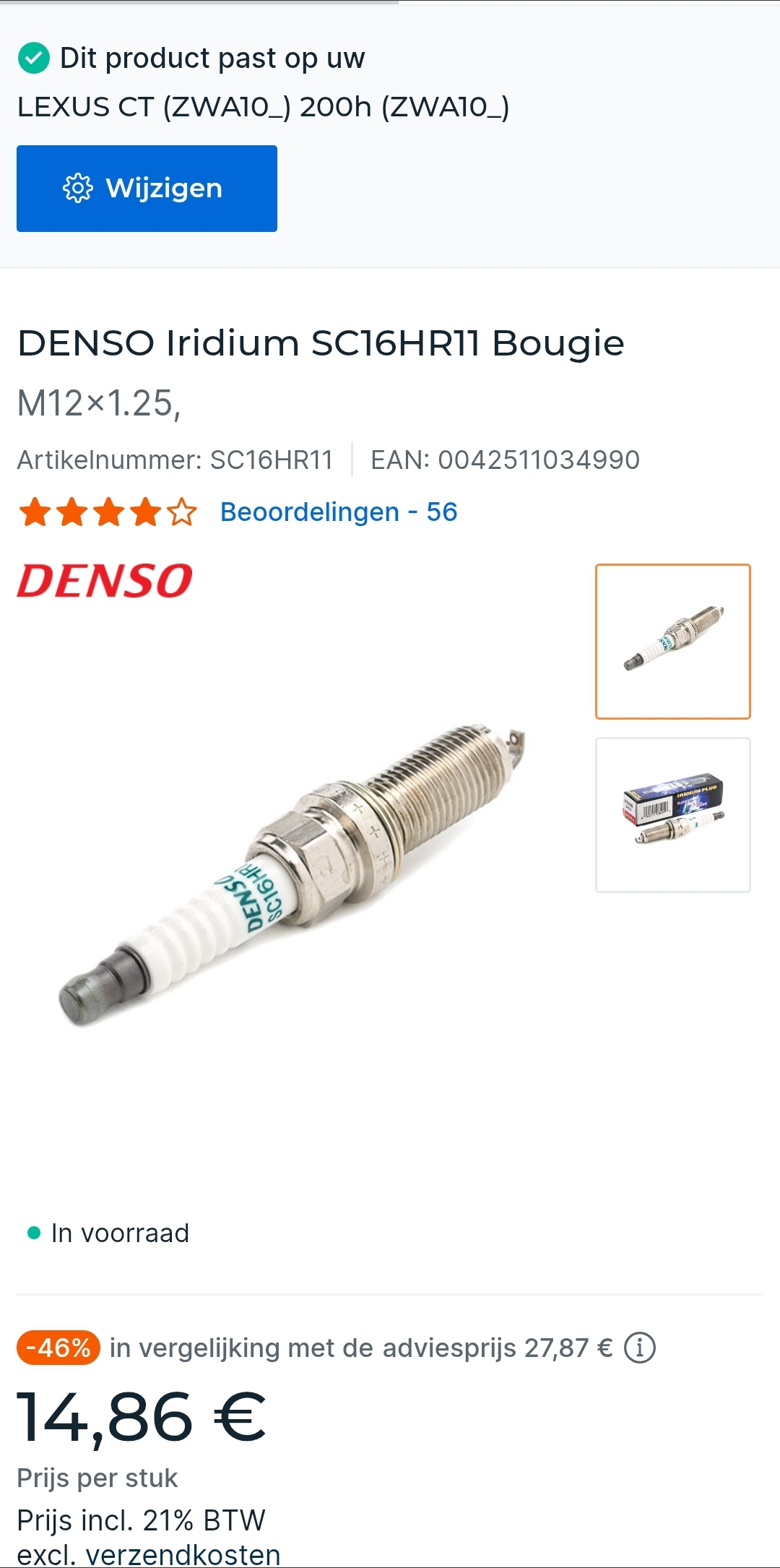This screenshot has height=1568, width=780.
Task: Select the packaging box thumbnail
Action: [672, 815]
